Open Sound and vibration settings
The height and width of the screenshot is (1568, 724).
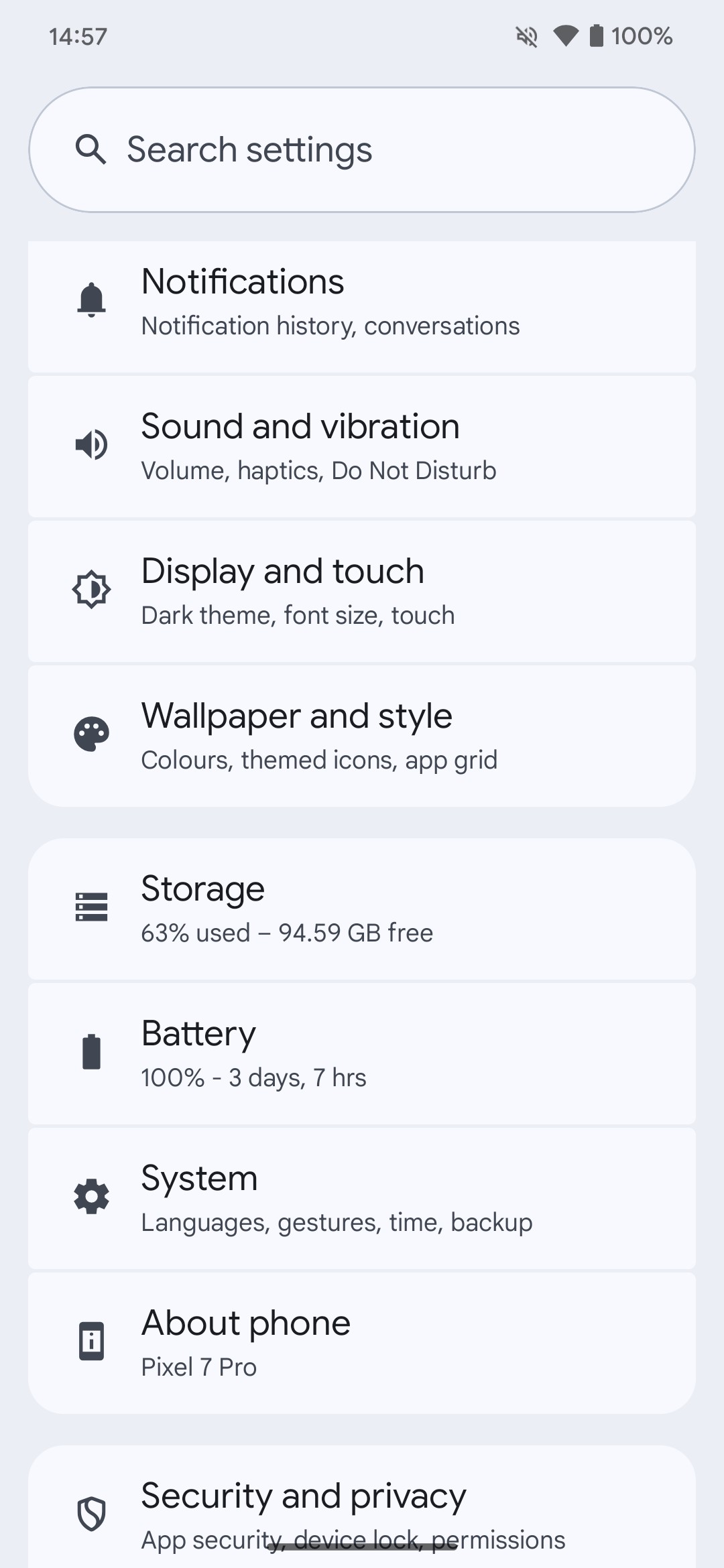(x=362, y=446)
